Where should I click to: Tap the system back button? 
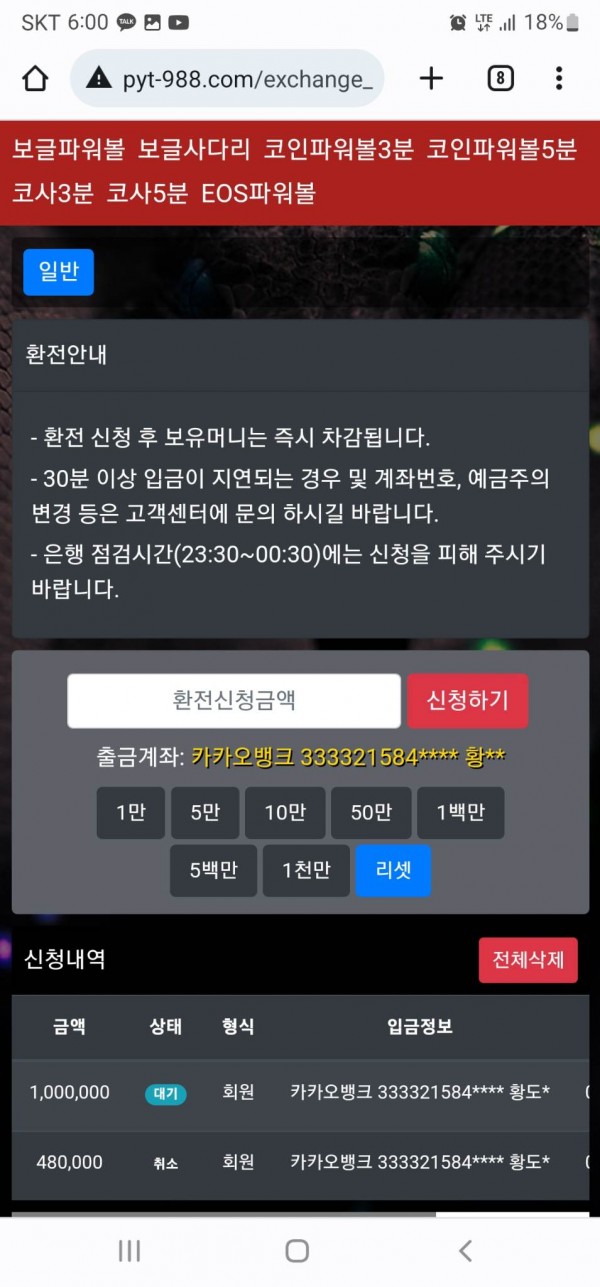click(x=464, y=1250)
